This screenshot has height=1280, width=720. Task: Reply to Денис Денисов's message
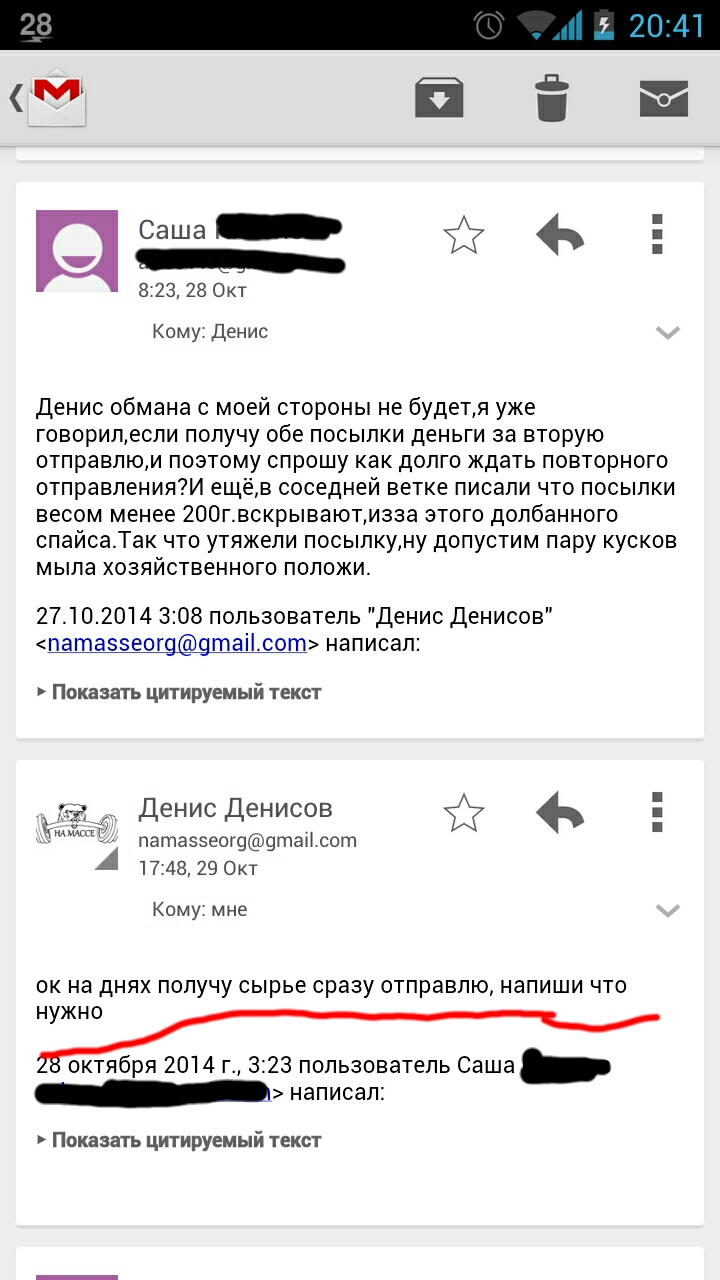pyautogui.click(x=560, y=813)
